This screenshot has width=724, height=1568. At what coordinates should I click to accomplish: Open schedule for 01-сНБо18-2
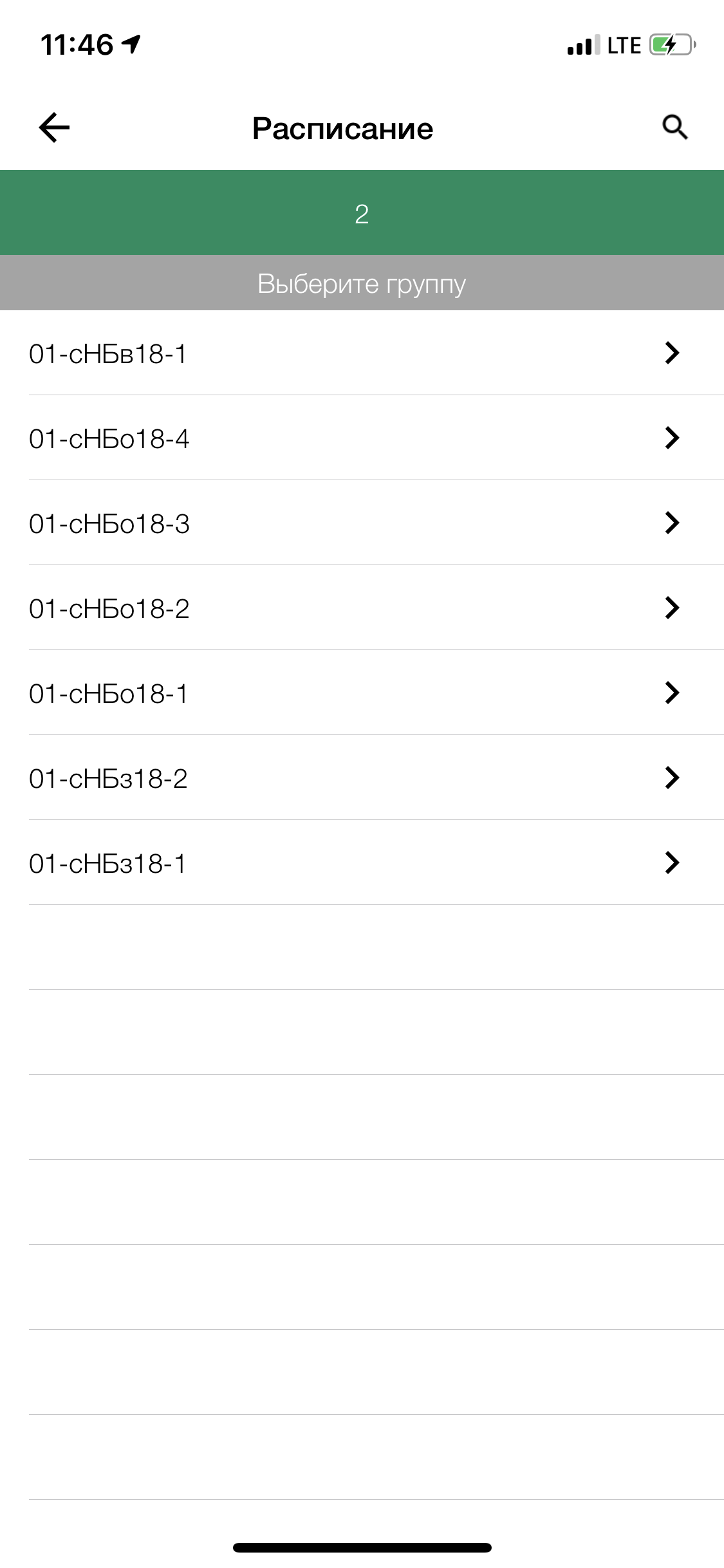point(362,608)
